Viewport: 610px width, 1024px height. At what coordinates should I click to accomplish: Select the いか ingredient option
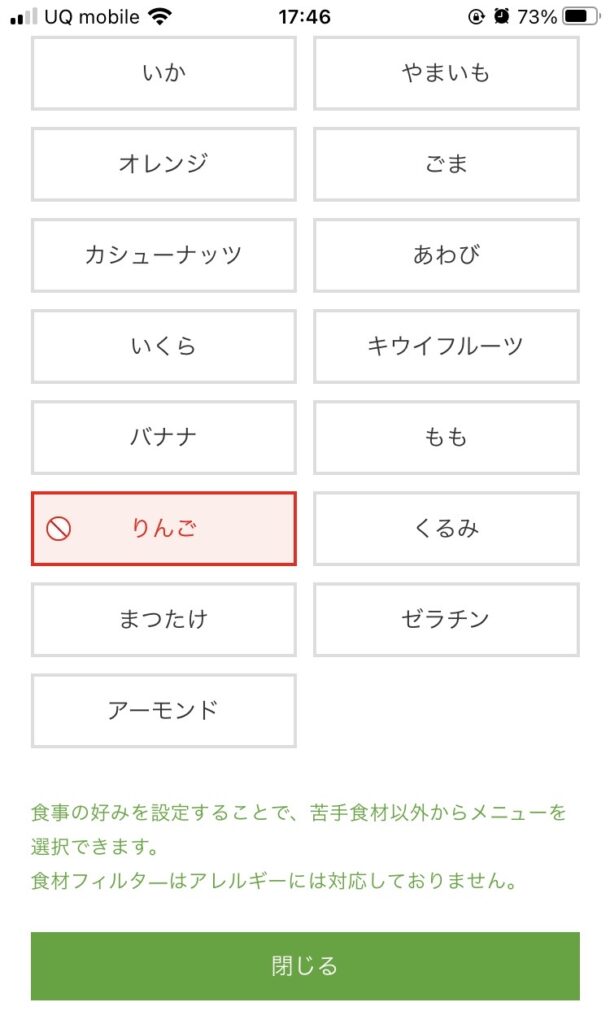(x=163, y=73)
